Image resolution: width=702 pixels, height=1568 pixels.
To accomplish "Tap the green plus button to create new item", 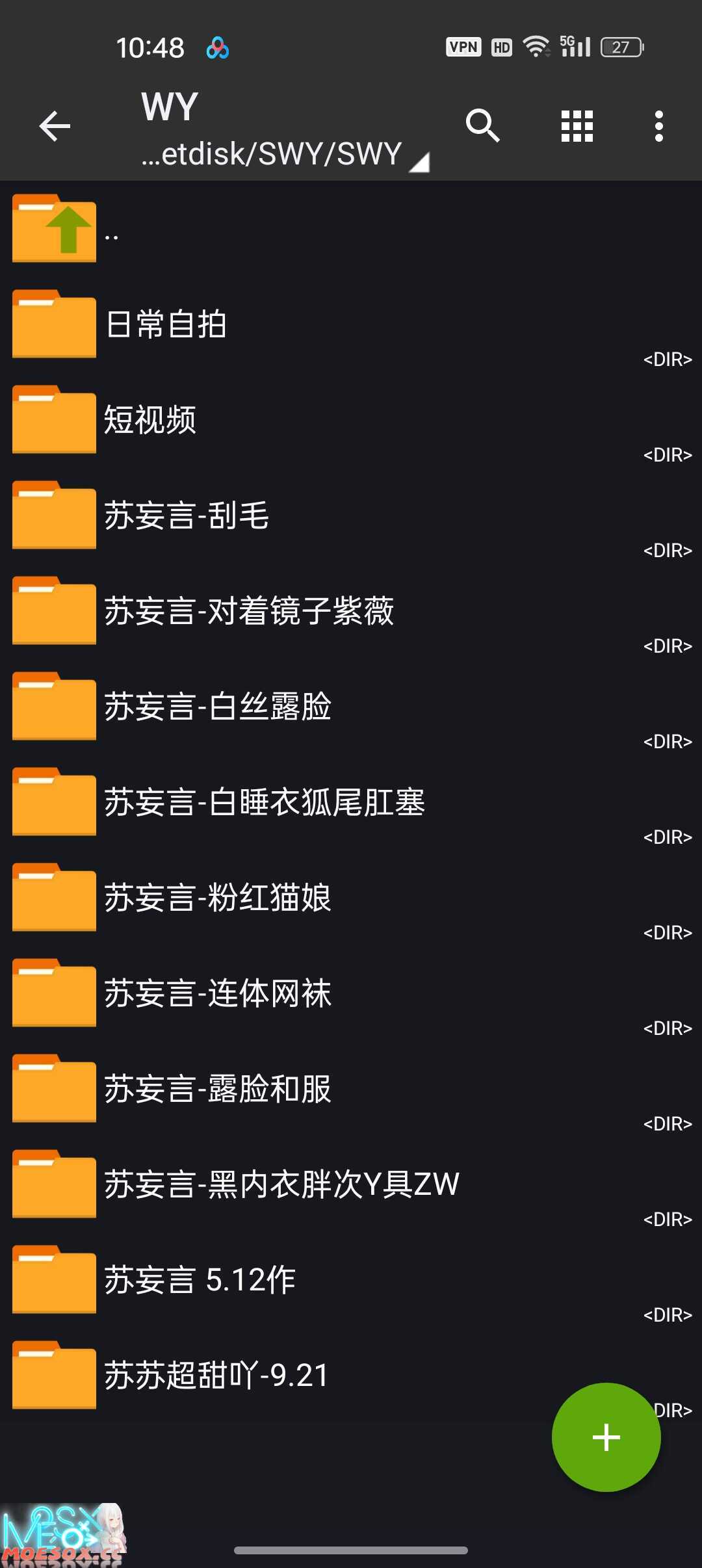I will tap(606, 1437).
